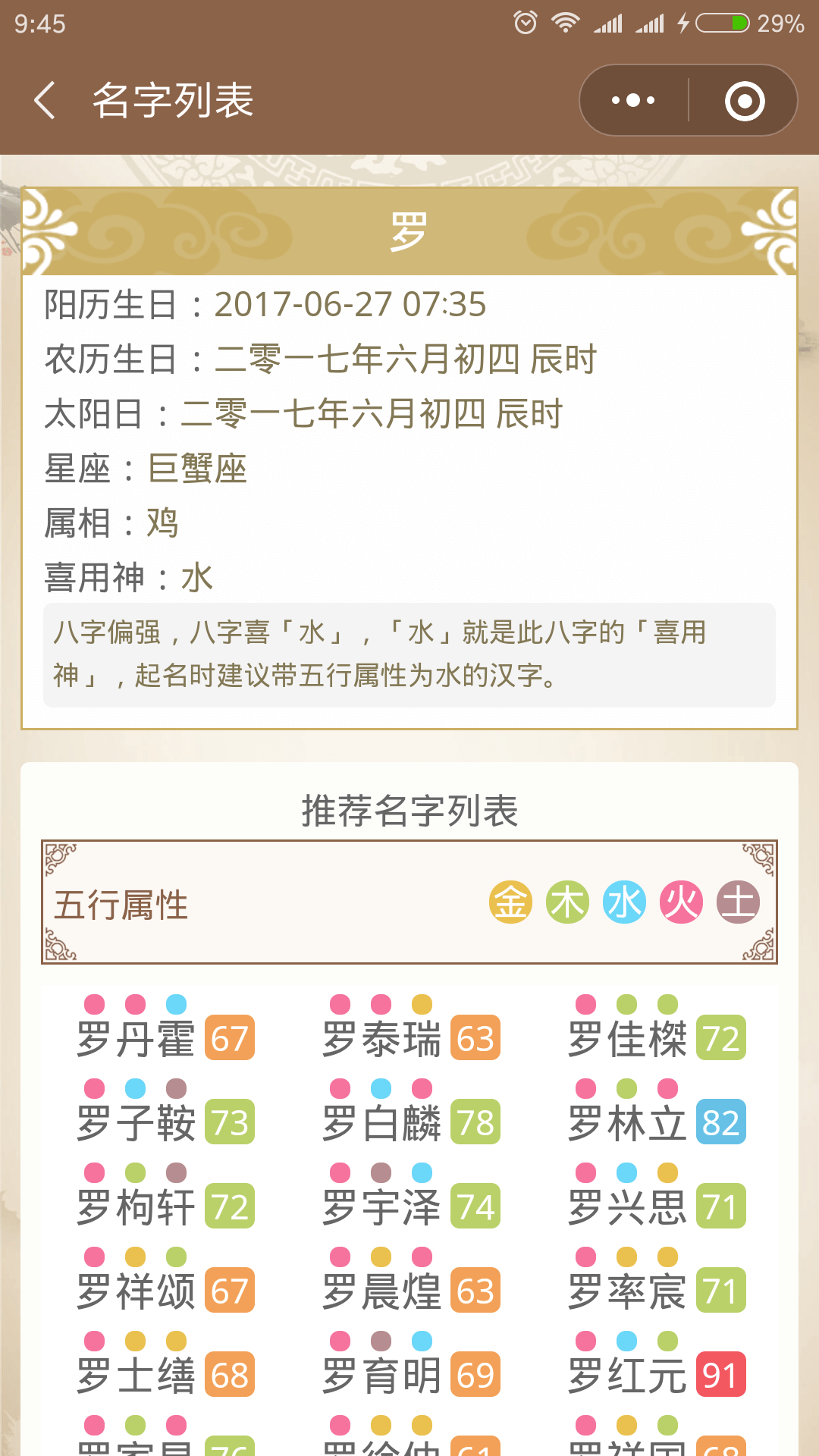
Task: View the top-scored name 罗红元
Action: point(656,1365)
